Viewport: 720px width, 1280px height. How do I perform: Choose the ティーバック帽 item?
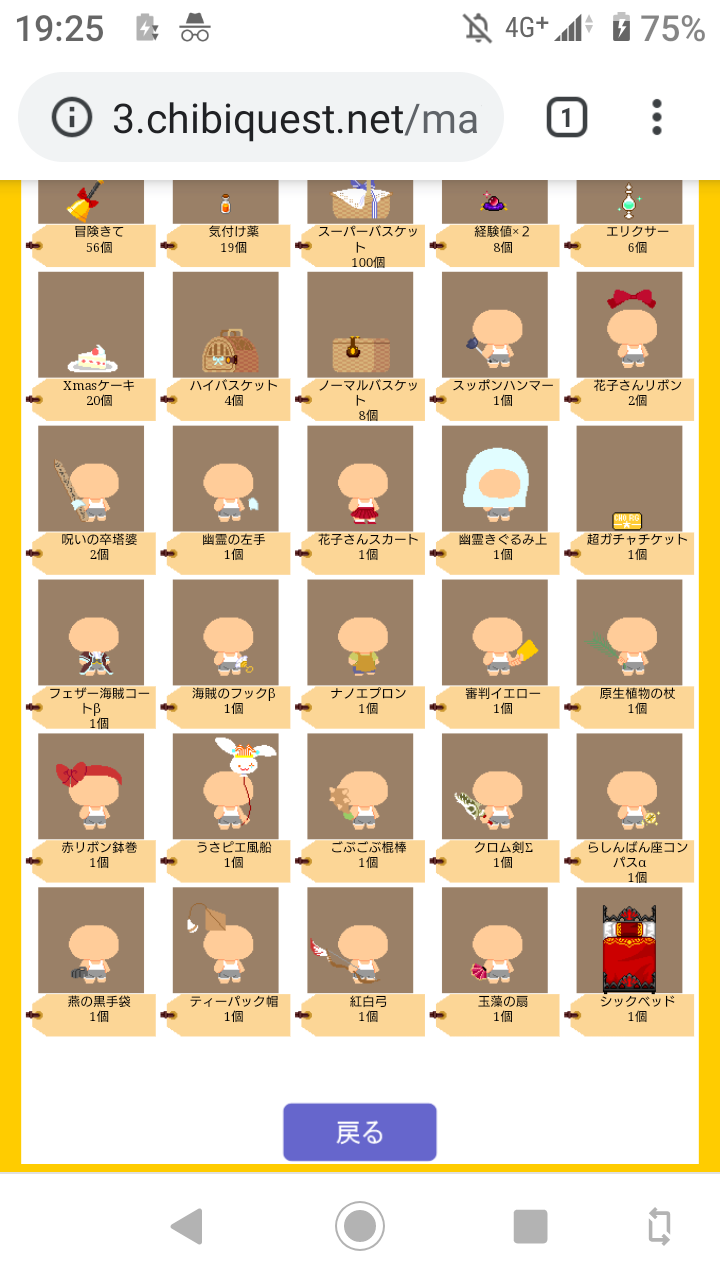tap(225, 941)
